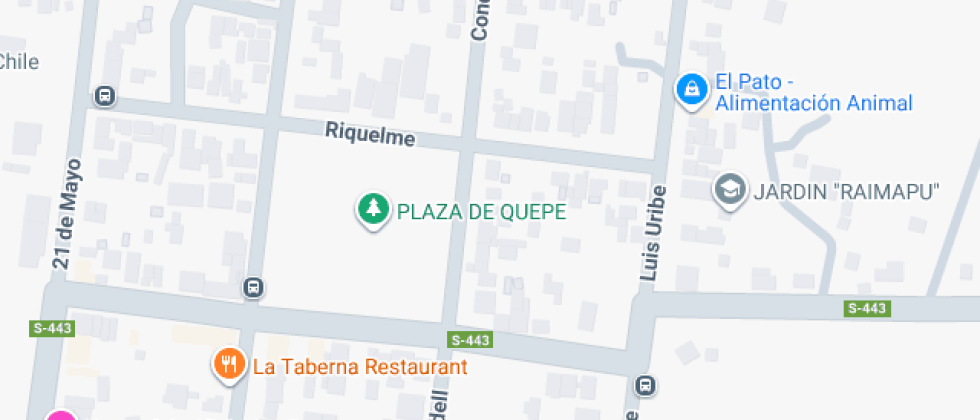Open the JARDIN "RAIMAPU" school marker
980x420 pixels.
(x=732, y=189)
